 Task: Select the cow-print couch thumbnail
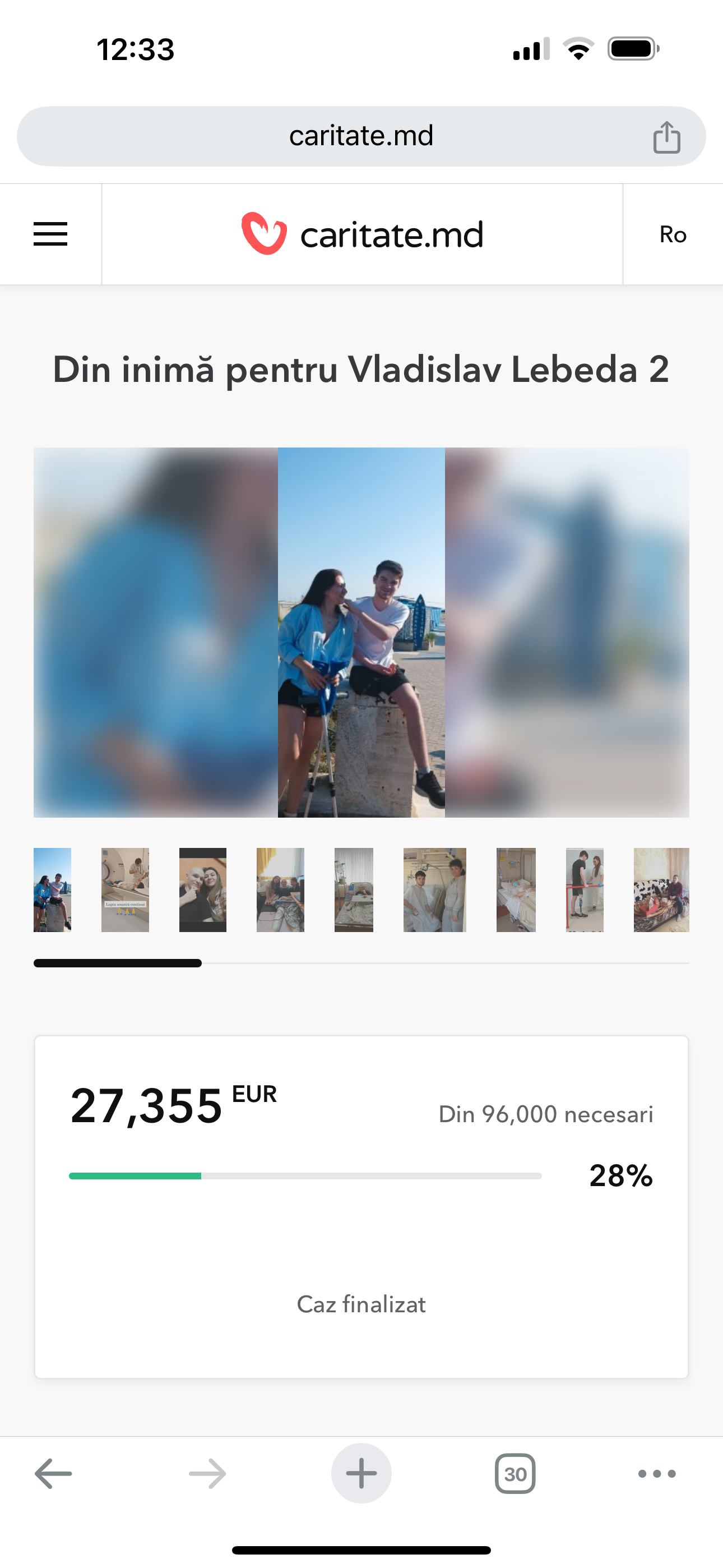coord(661,890)
